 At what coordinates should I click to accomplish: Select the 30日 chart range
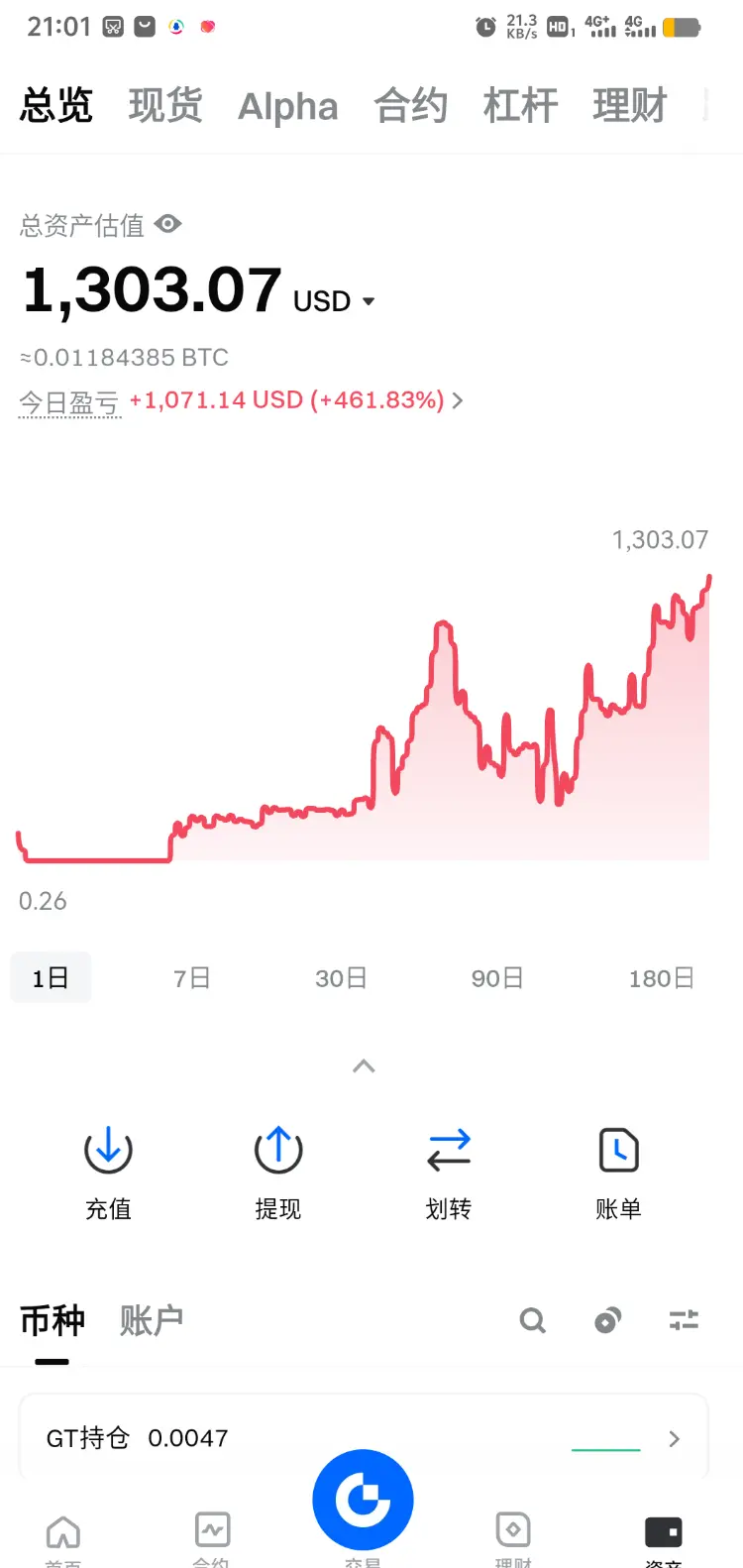(x=341, y=978)
